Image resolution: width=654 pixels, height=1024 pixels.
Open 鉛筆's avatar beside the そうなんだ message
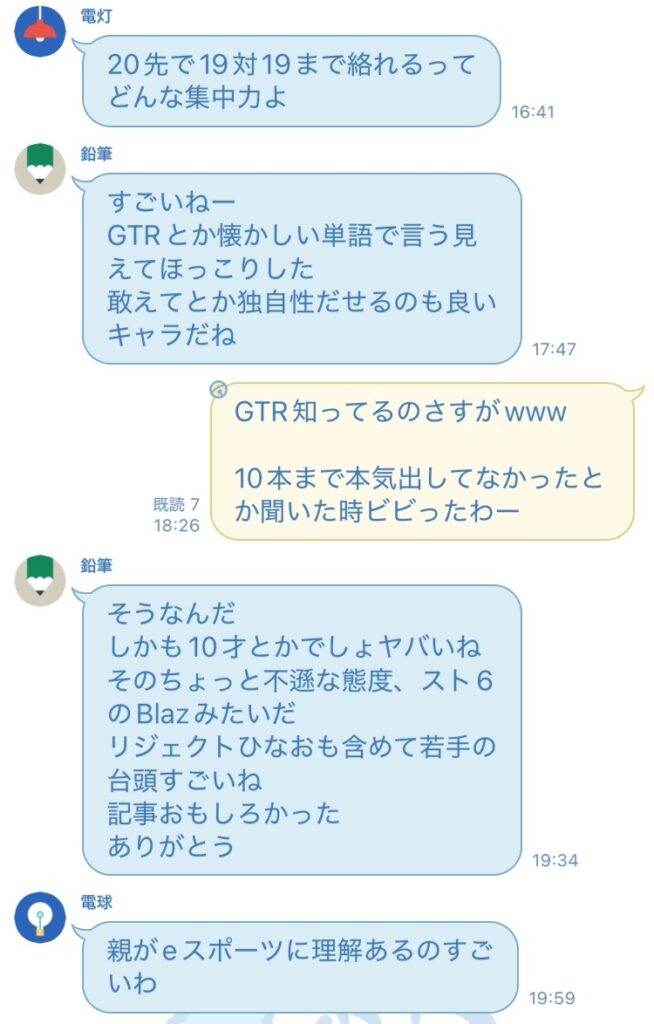point(40,579)
